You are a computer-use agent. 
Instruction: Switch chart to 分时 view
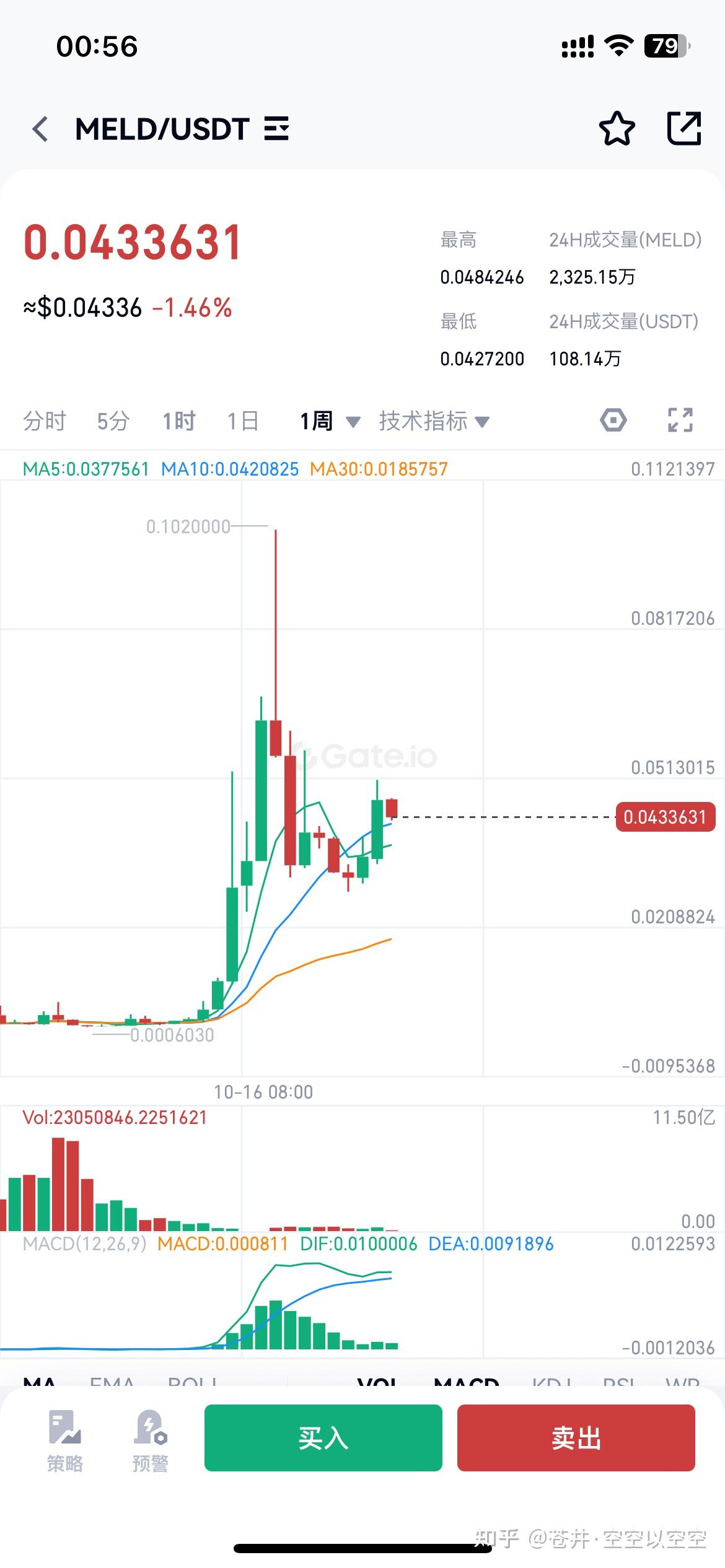[44, 421]
